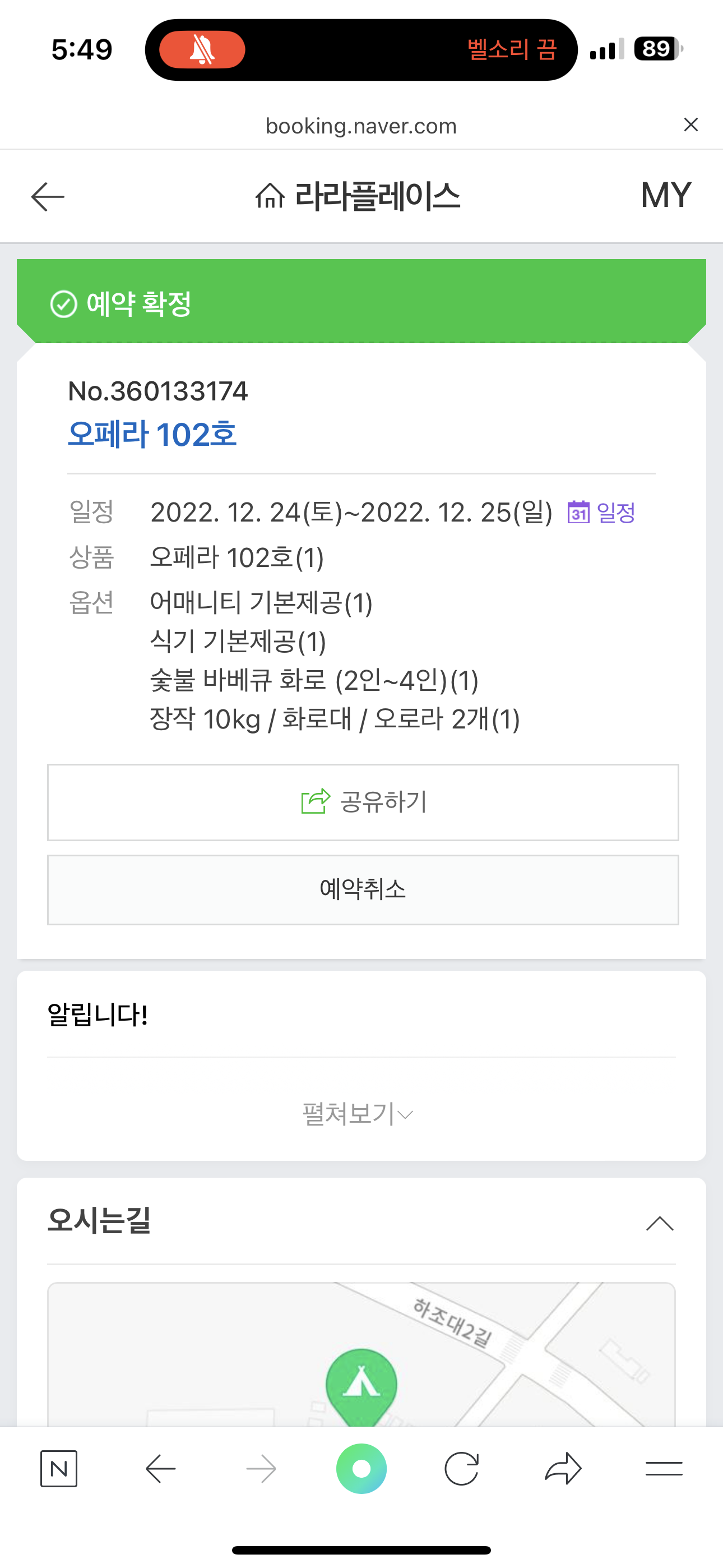The width and height of the screenshot is (723, 1568).
Task: Add the booking to calendar via 일정
Action: click(x=601, y=513)
